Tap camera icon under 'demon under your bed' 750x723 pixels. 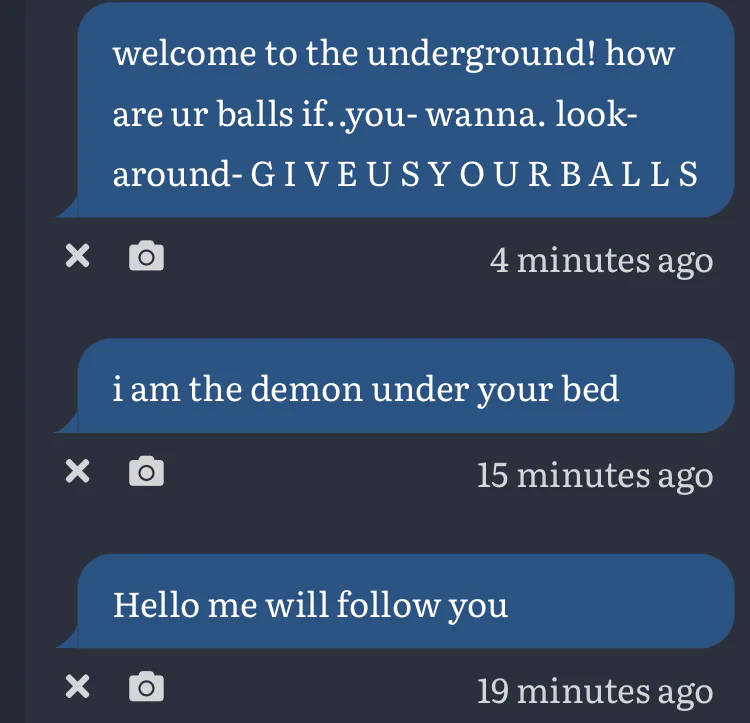[x=147, y=471]
